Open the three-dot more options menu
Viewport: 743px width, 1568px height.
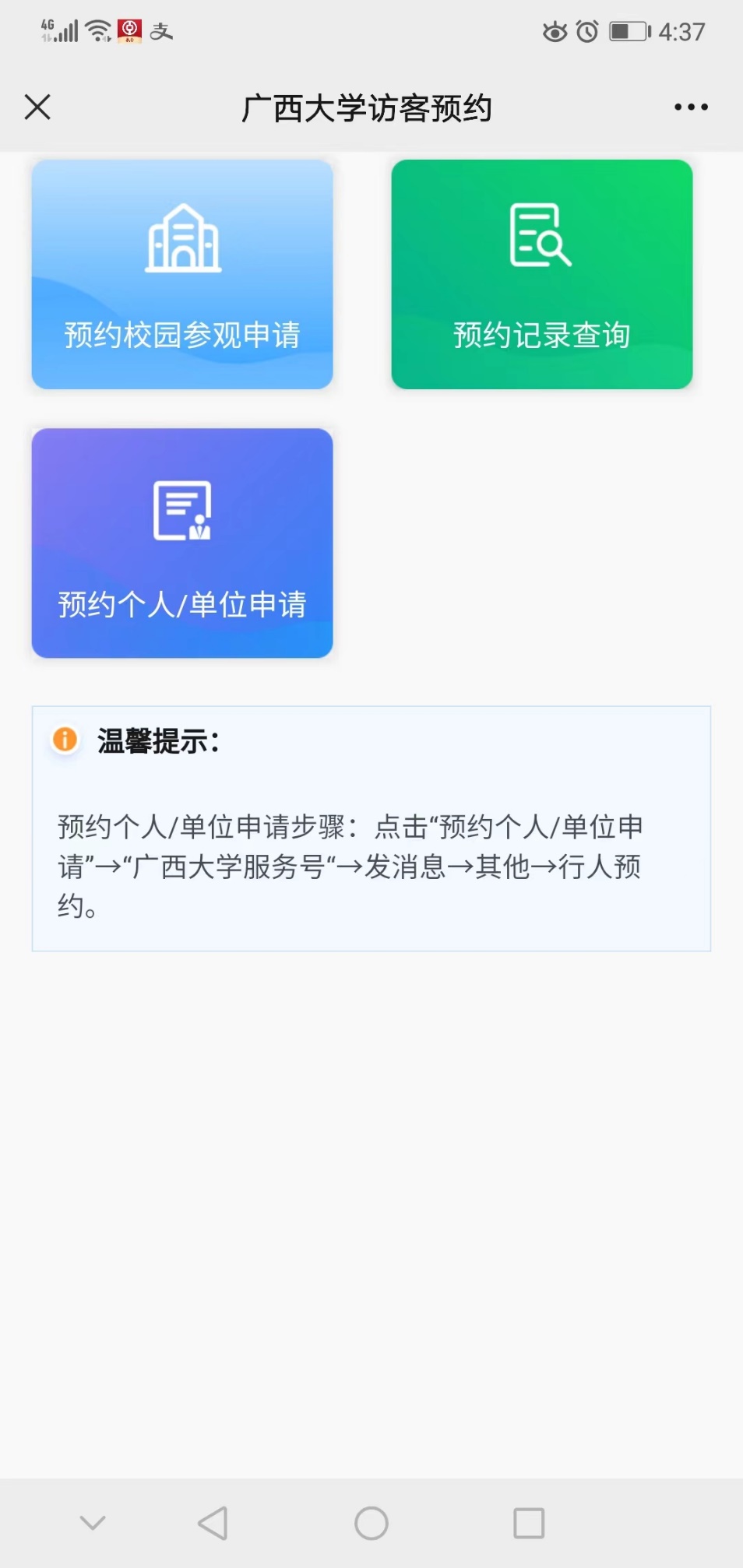[691, 107]
